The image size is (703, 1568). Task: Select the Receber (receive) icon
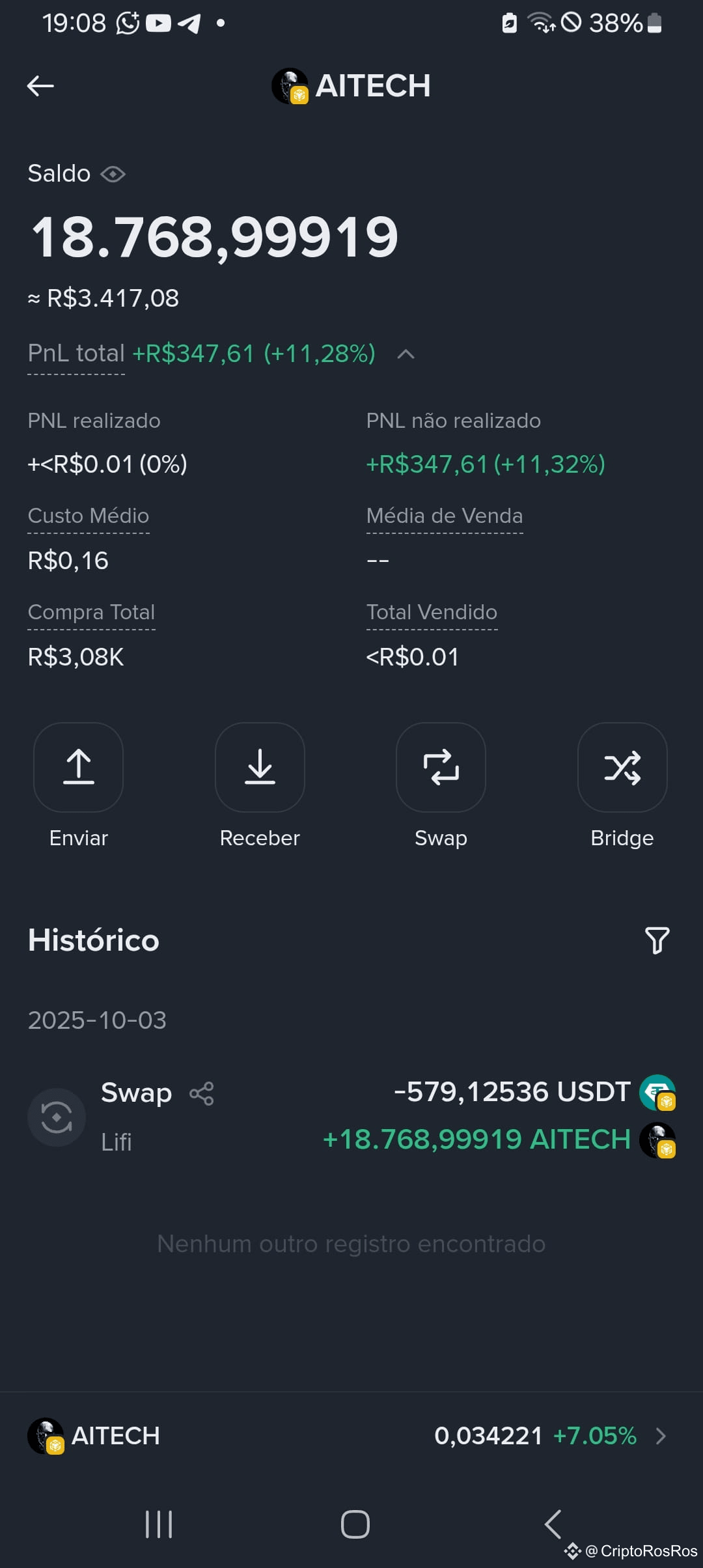pos(260,768)
